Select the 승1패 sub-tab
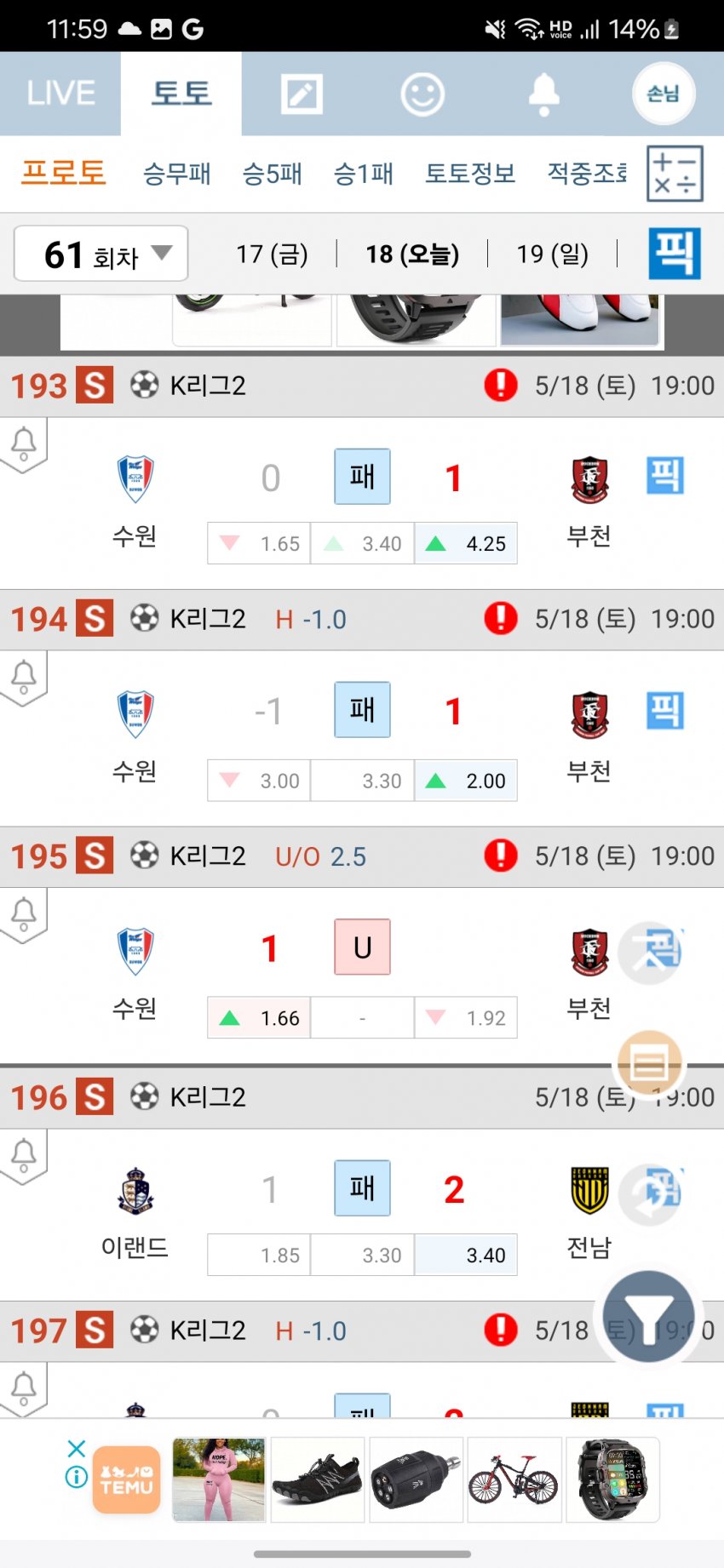 pos(364,174)
